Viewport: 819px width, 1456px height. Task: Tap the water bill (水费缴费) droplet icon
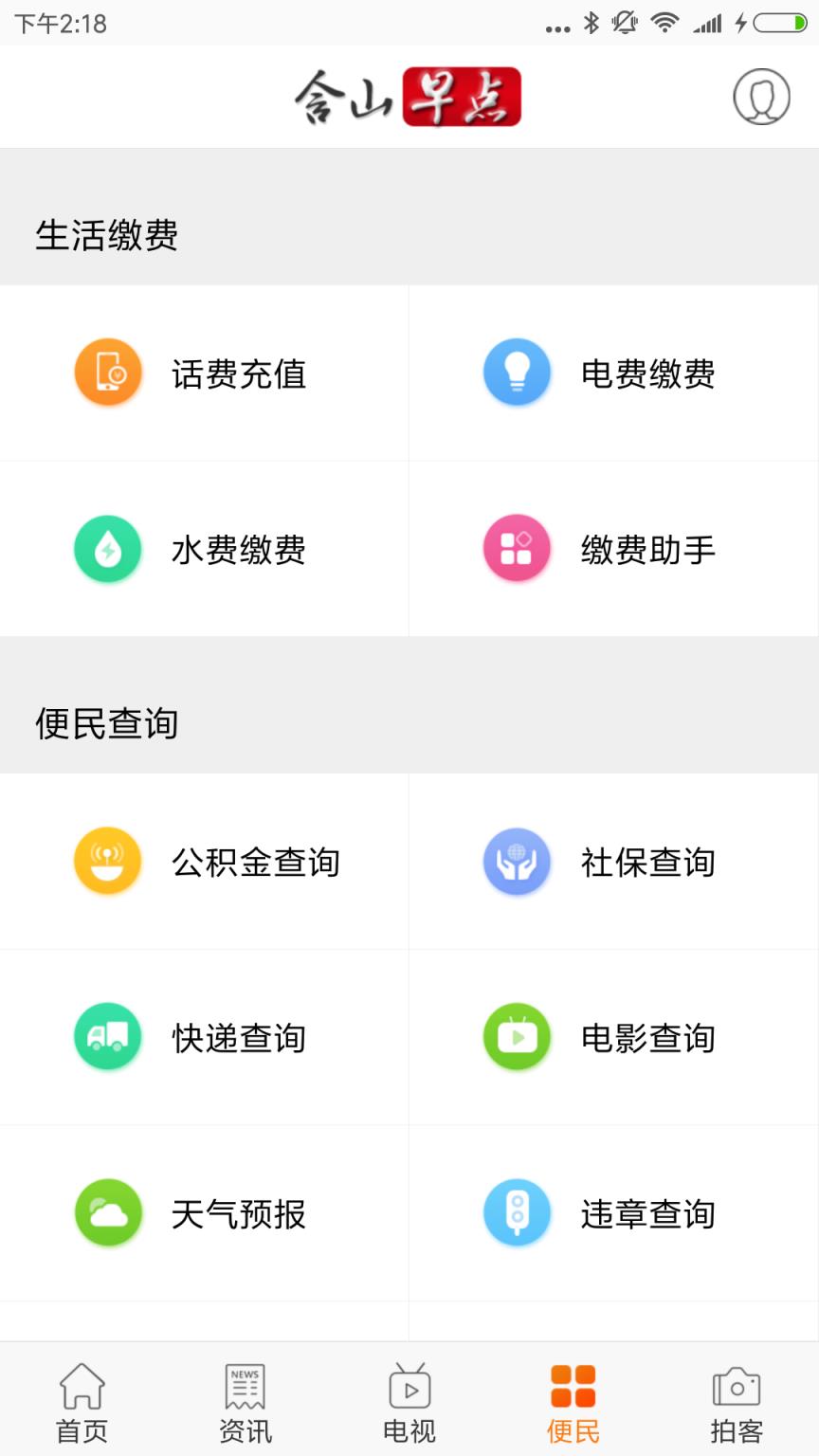pos(108,548)
